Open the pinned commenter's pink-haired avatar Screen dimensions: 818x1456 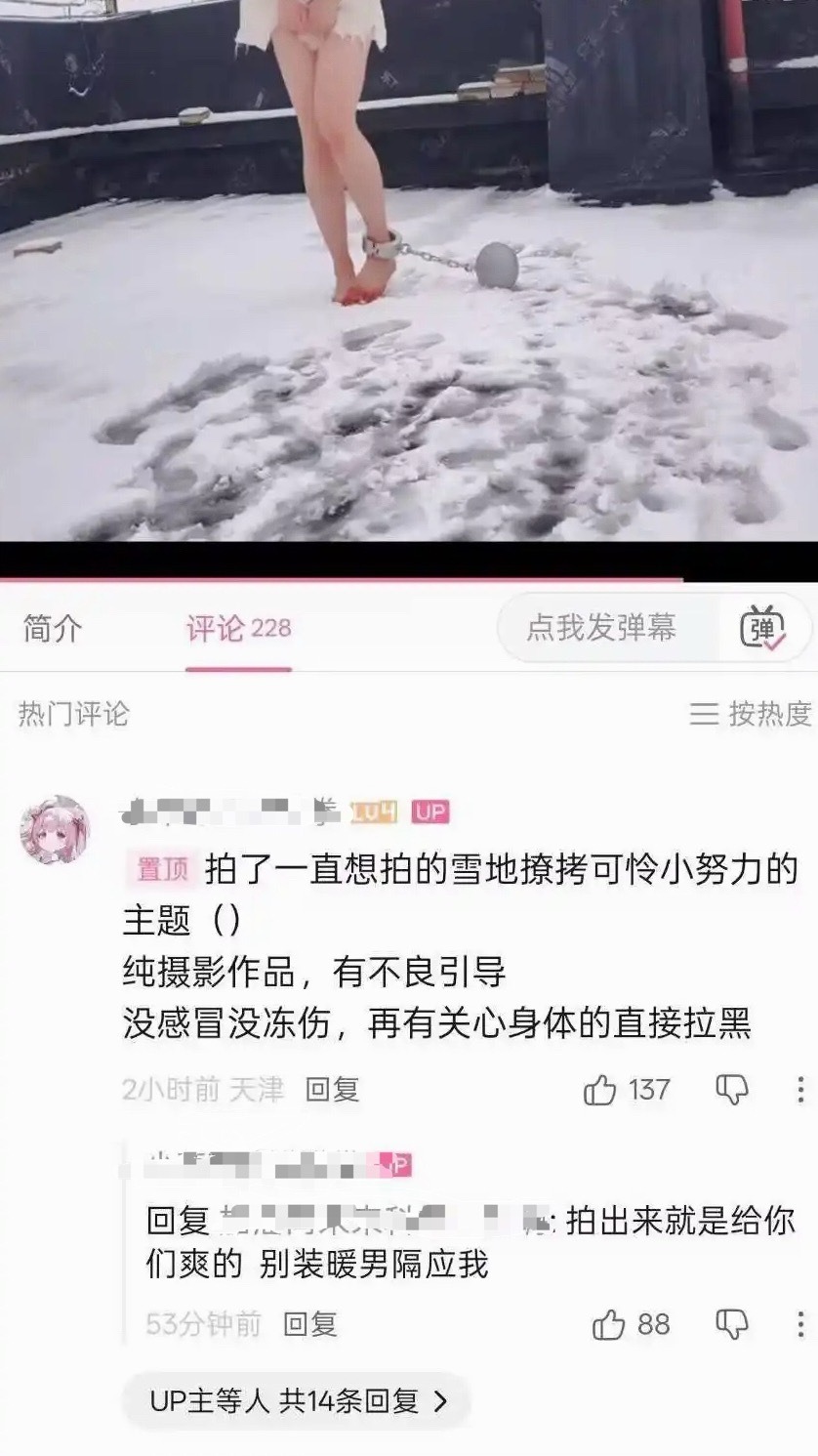[56, 830]
